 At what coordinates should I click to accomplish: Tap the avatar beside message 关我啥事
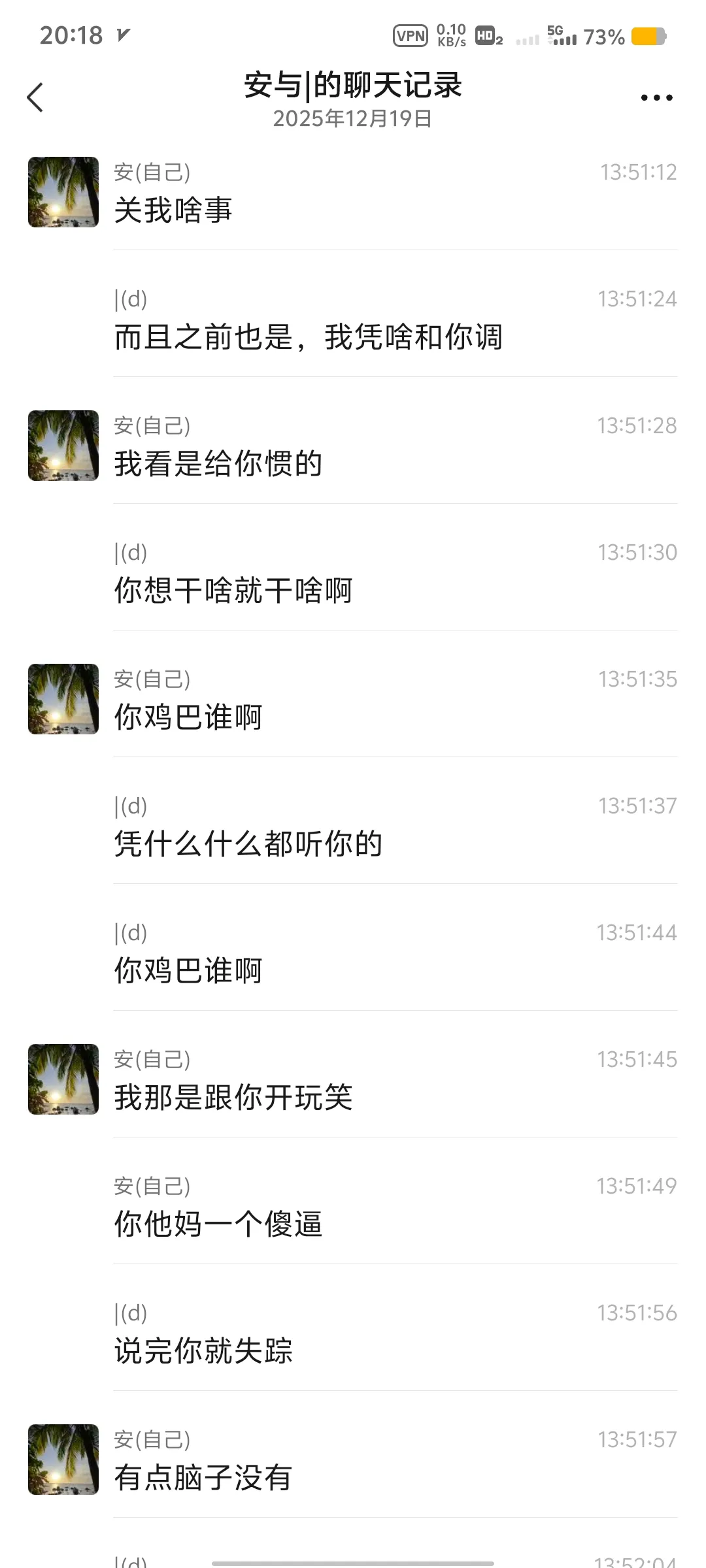[63, 192]
